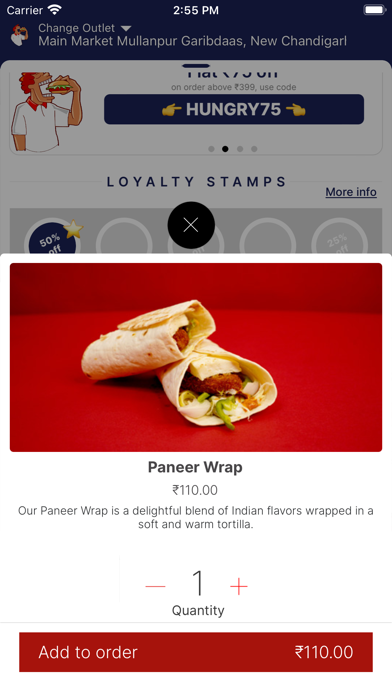Close the Paneer Wrap details sheet
Image resolution: width=392 pixels, height=696 pixels.
191,225
